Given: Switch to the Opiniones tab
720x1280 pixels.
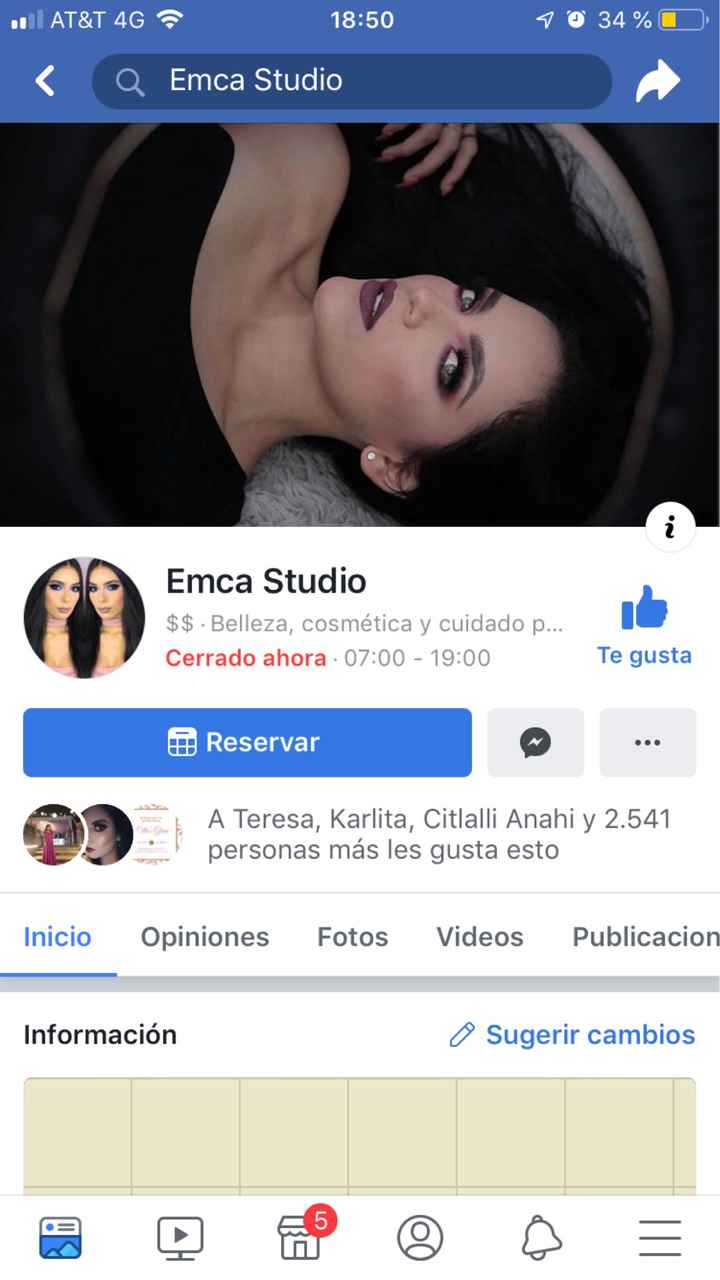Looking at the screenshot, I should 204,937.
